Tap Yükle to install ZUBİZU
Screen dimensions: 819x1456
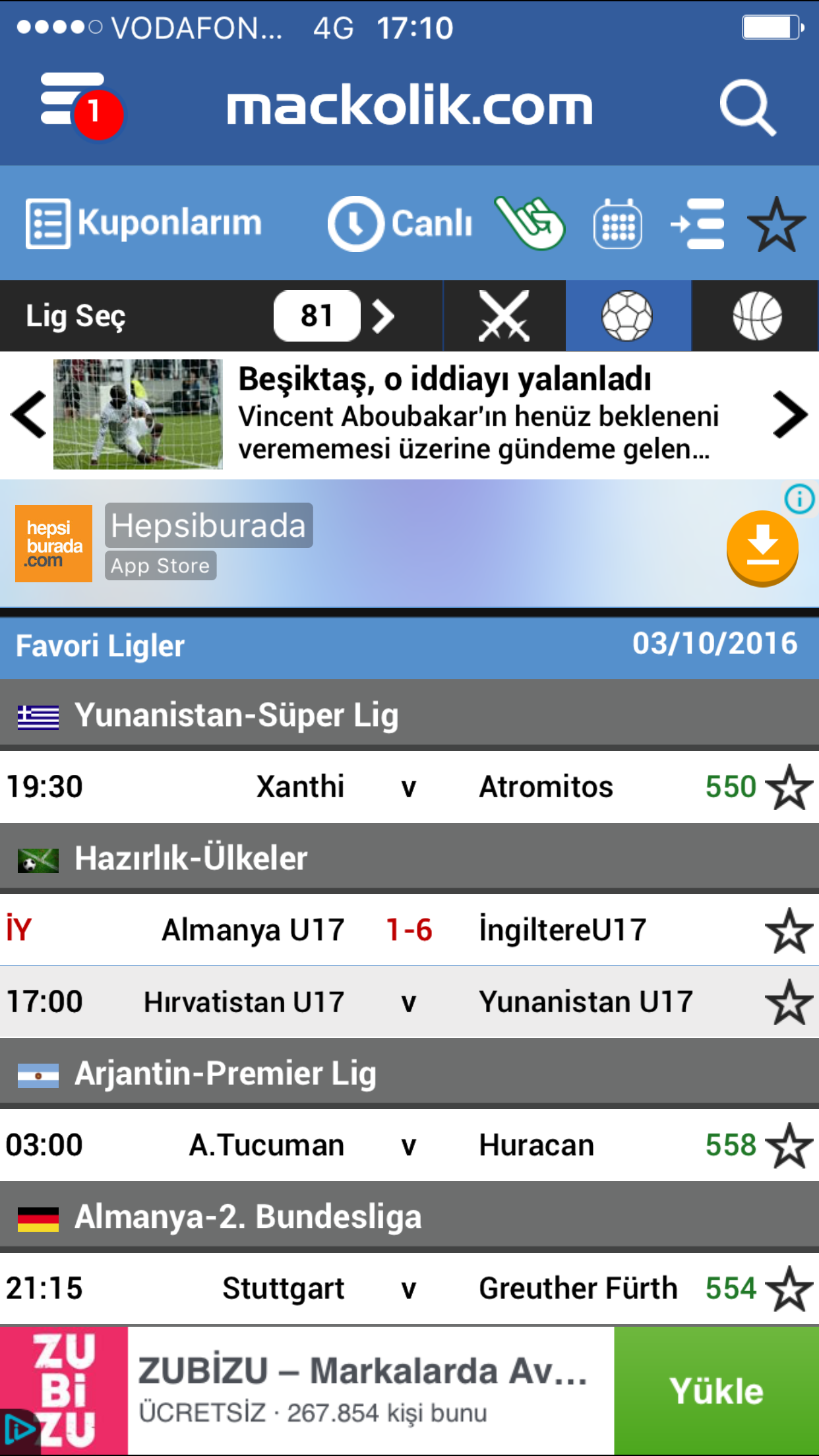click(716, 1391)
